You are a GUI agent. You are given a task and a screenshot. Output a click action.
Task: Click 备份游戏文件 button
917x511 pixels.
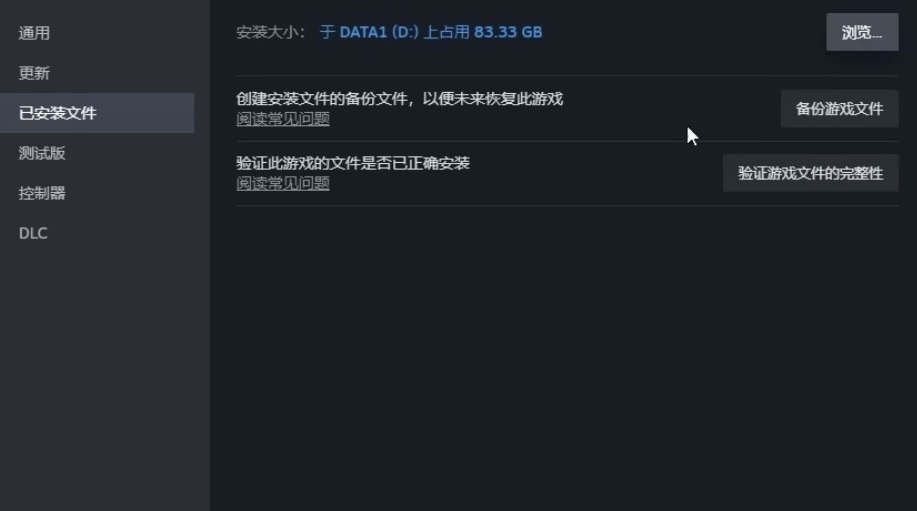[x=839, y=109]
